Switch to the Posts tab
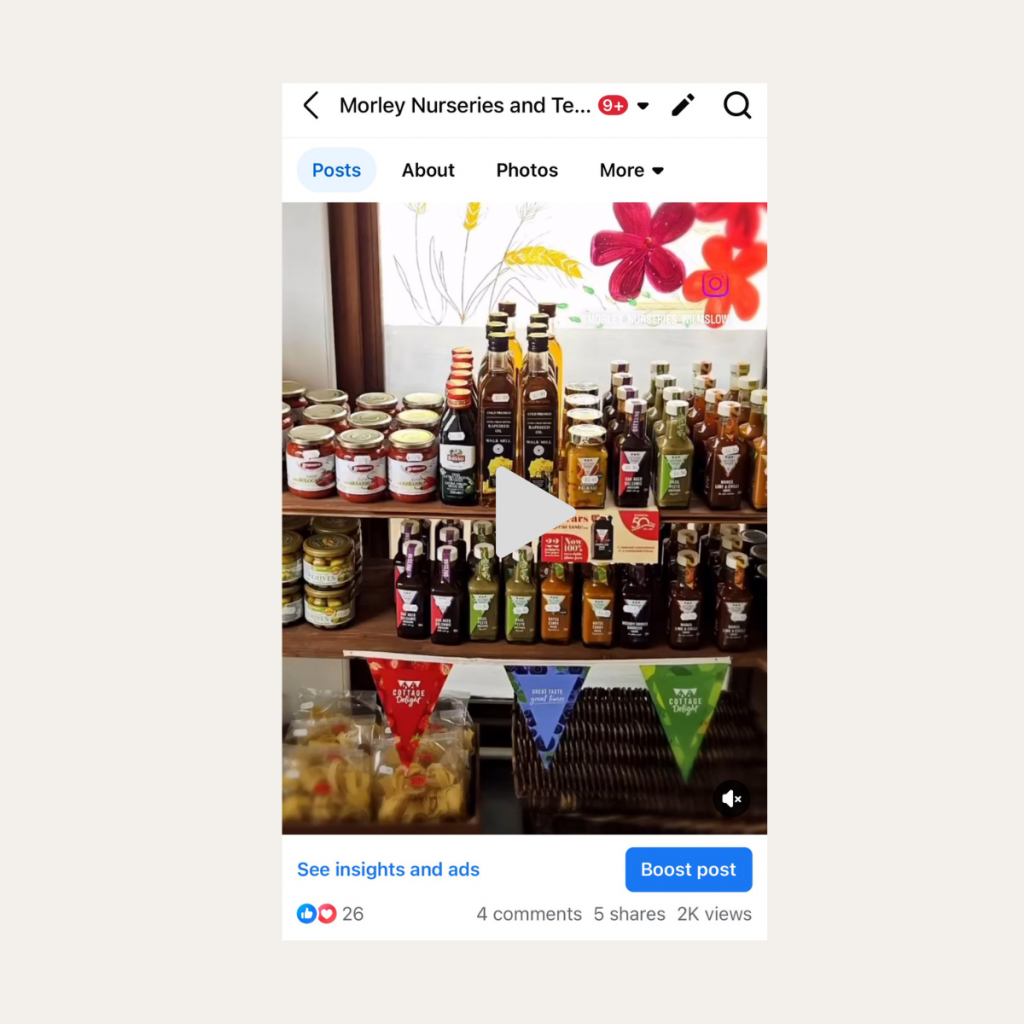Image resolution: width=1024 pixels, height=1024 pixels. [336, 170]
